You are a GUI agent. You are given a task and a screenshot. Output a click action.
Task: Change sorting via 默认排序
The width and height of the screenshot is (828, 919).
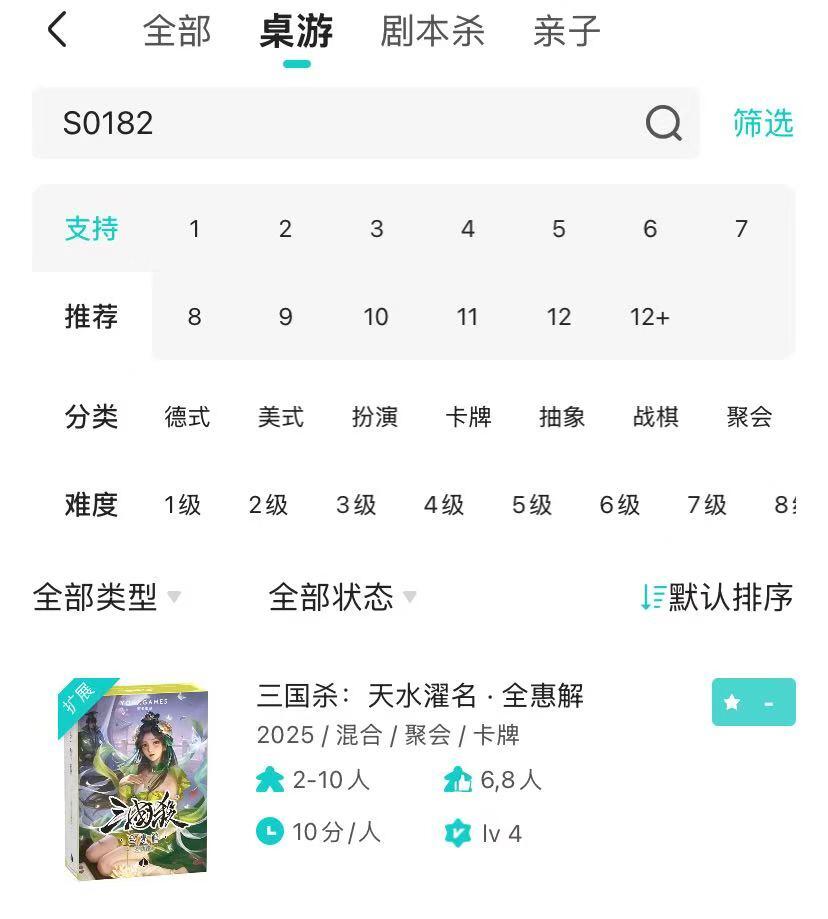[717, 597]
